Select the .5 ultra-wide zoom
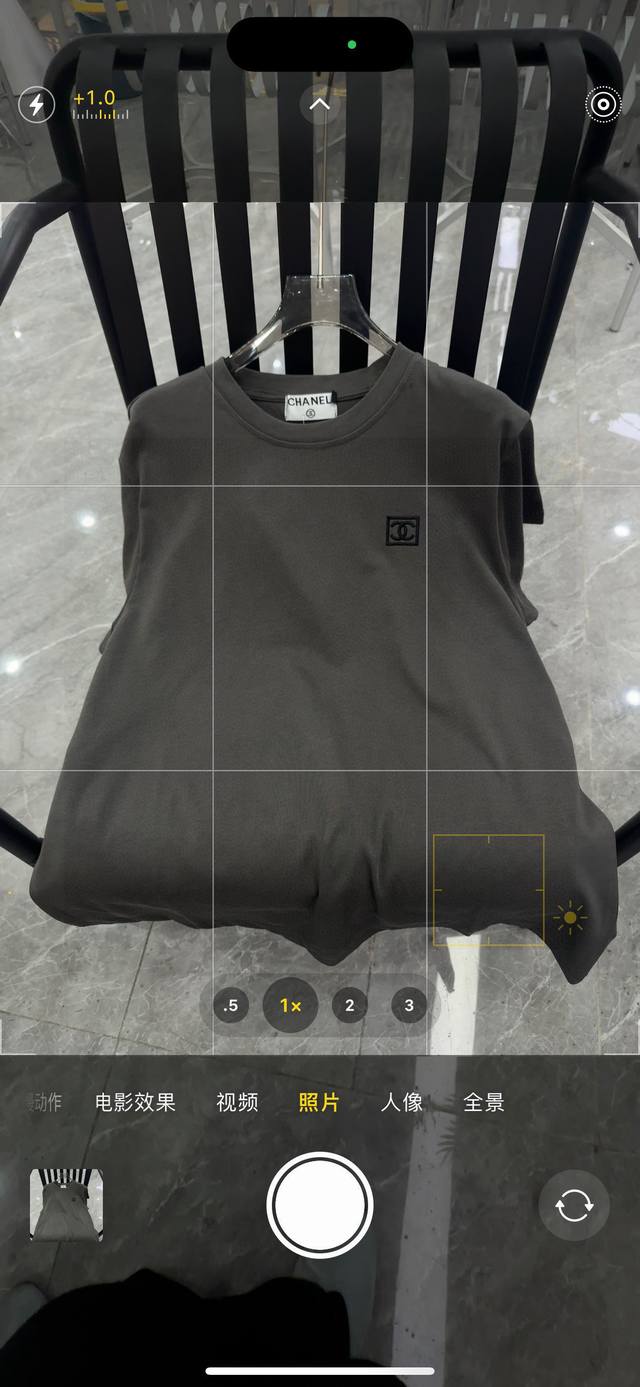This screenshot has height=1387, width=640. pyautogui.click(x=232, y=1005)
